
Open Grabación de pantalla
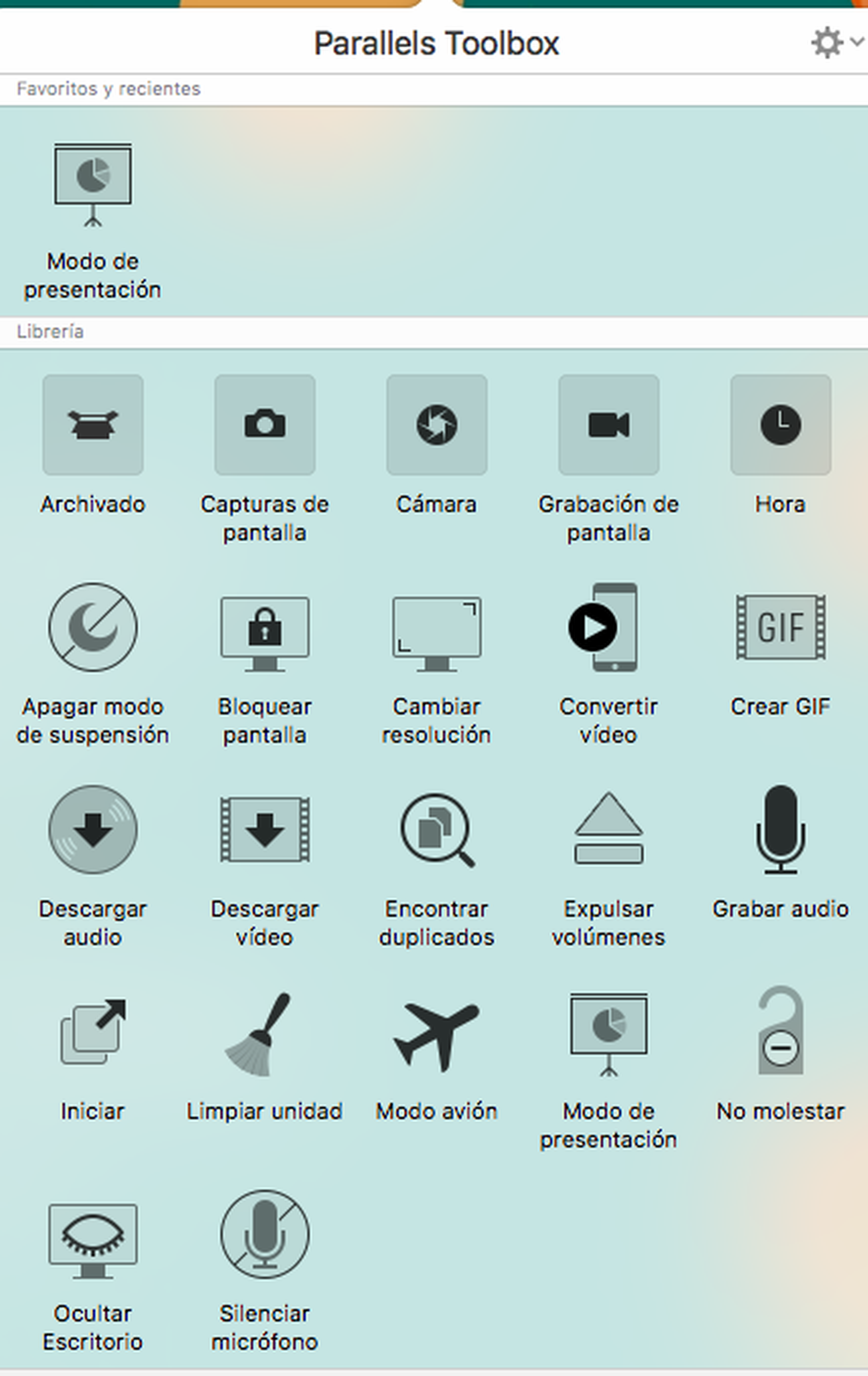coord(609,425)
